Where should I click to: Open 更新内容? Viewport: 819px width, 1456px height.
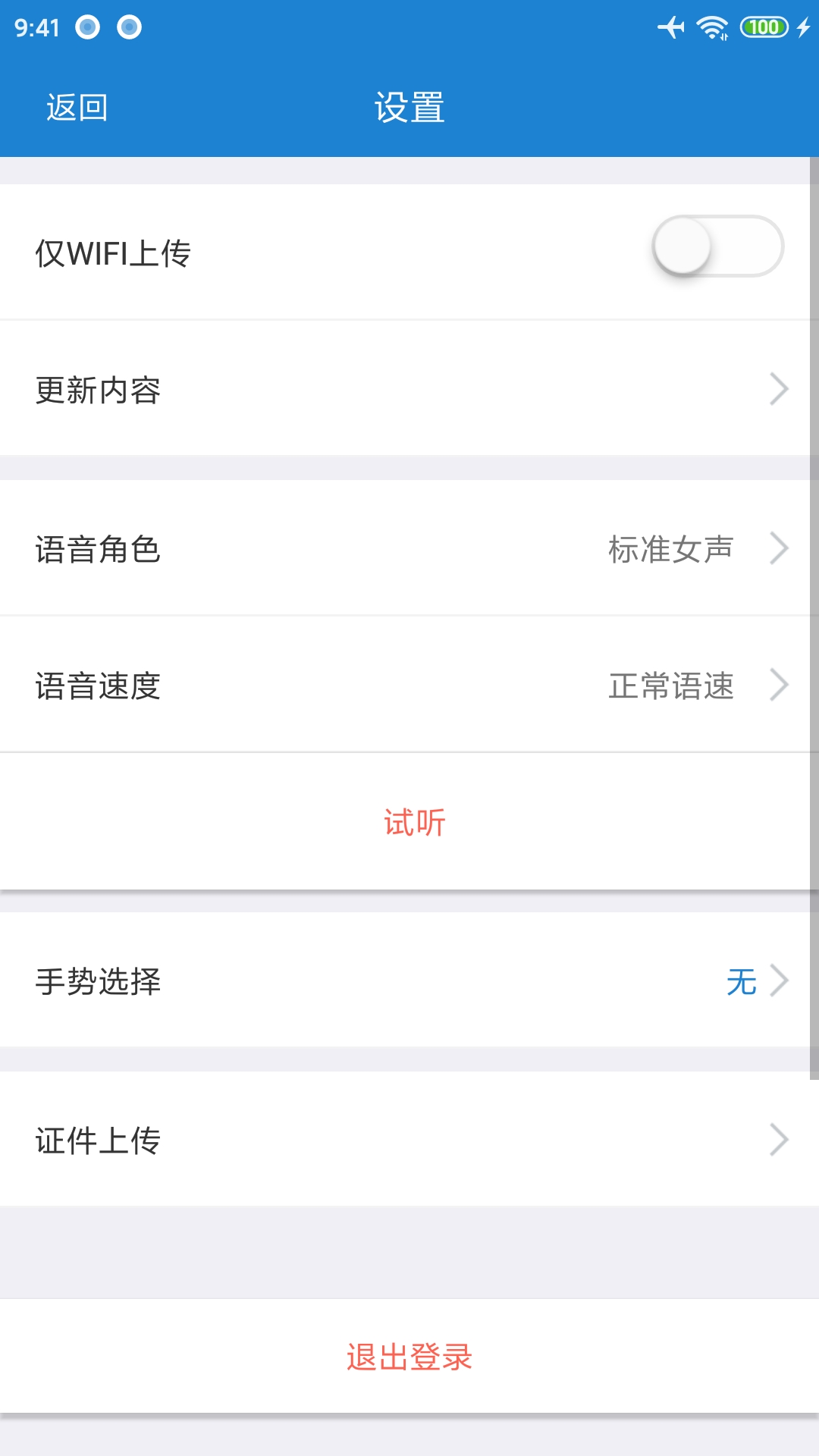(409, 390)
